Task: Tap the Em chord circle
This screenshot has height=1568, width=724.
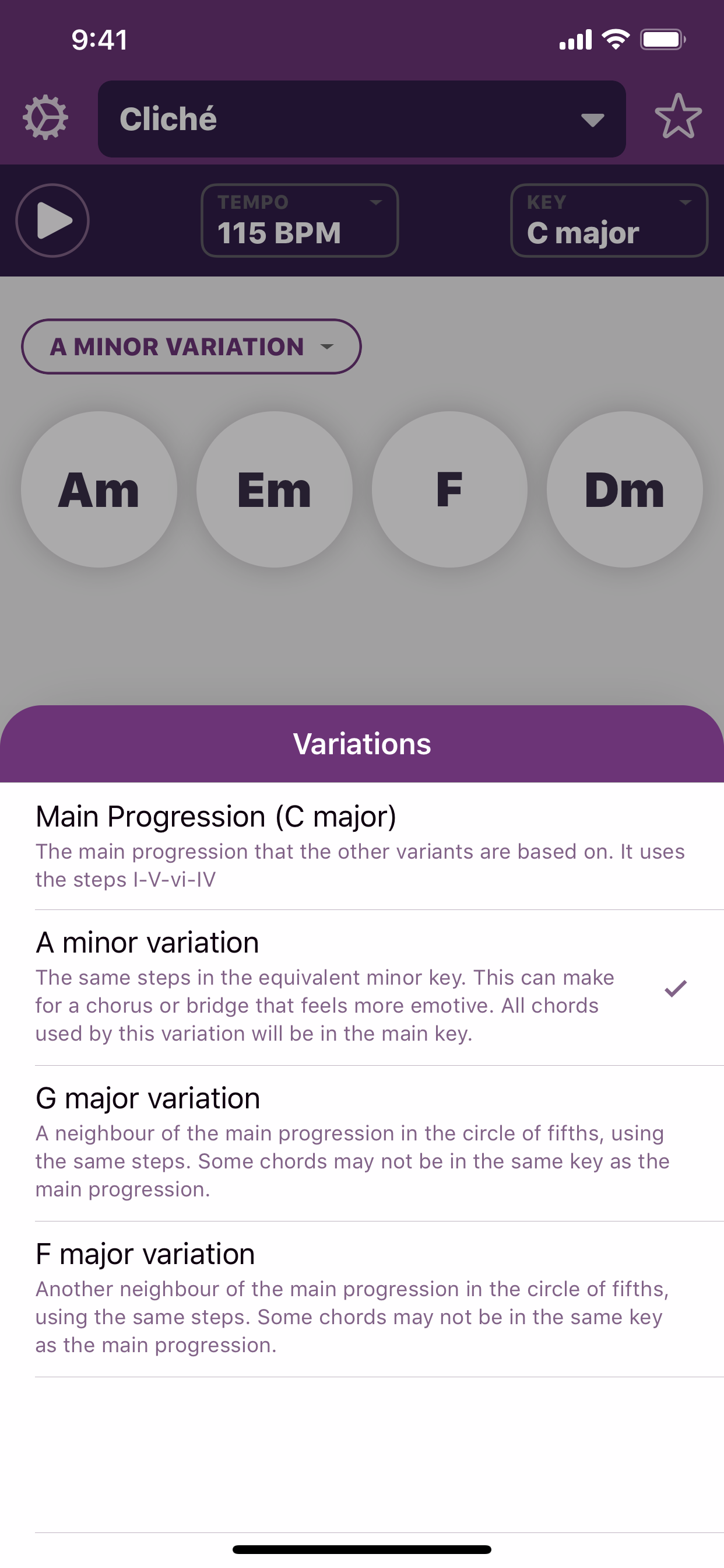Action: [275, 489]
